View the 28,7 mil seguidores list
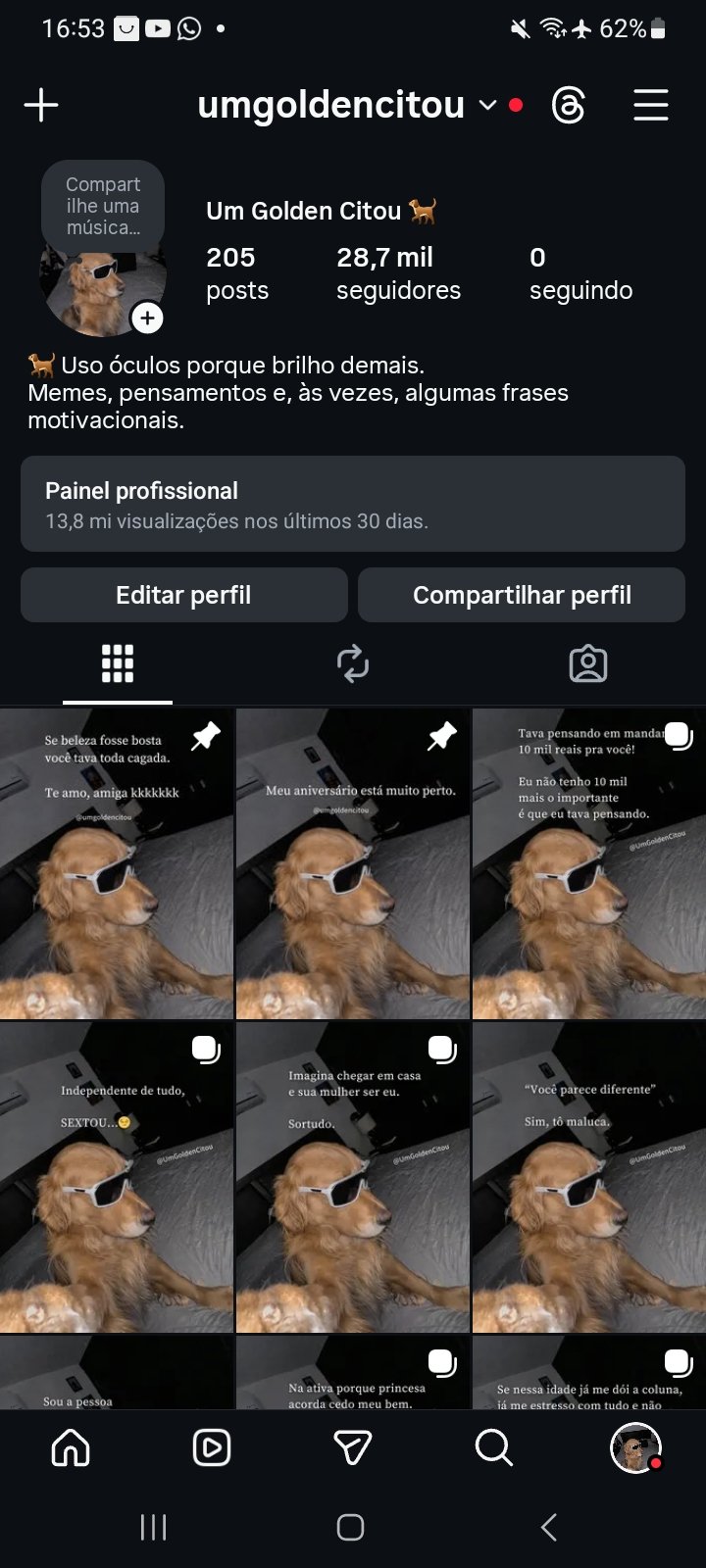Screen dimensions: 706x1568 [398, 272]
